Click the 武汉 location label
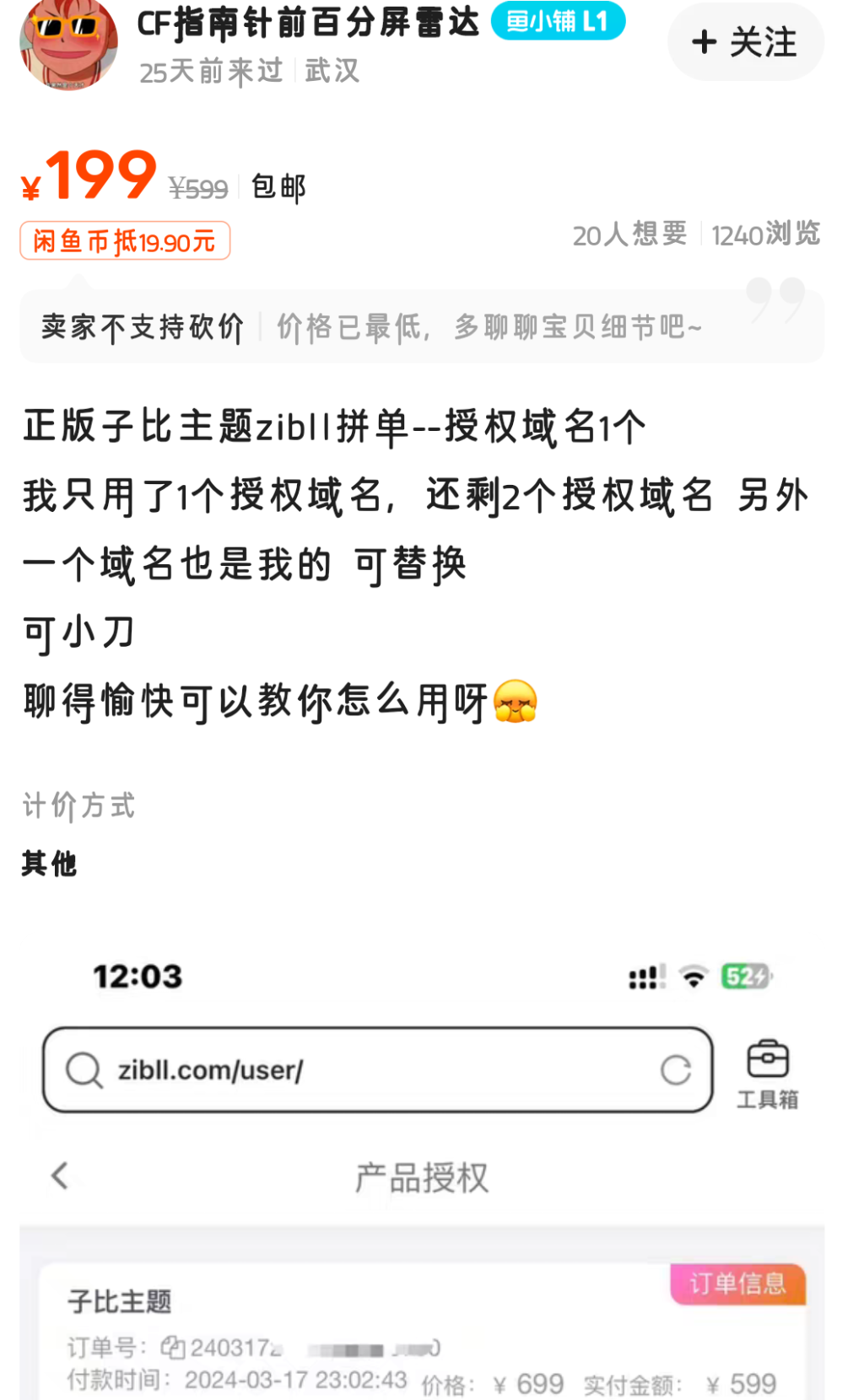 coord(332,72)
